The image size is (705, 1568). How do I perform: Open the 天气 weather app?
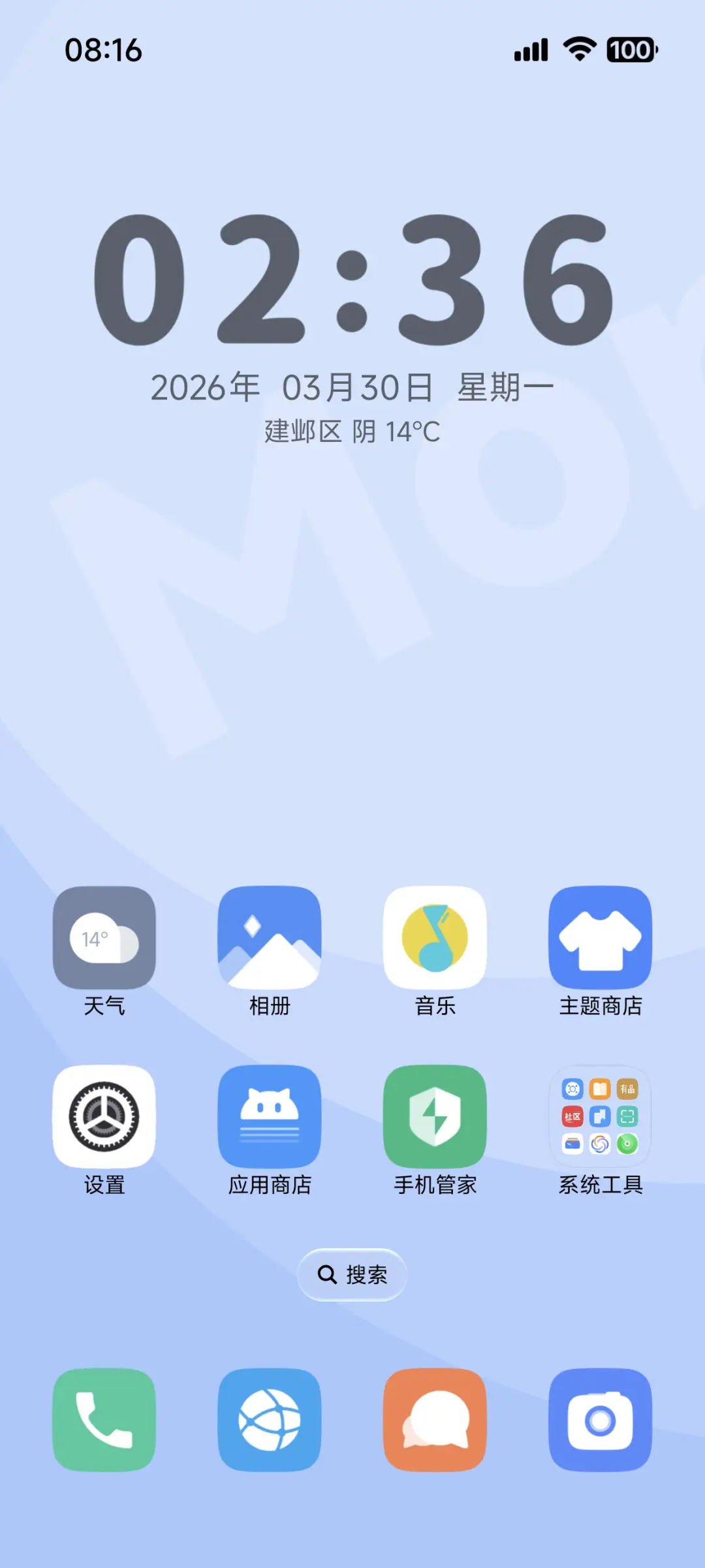105,939
